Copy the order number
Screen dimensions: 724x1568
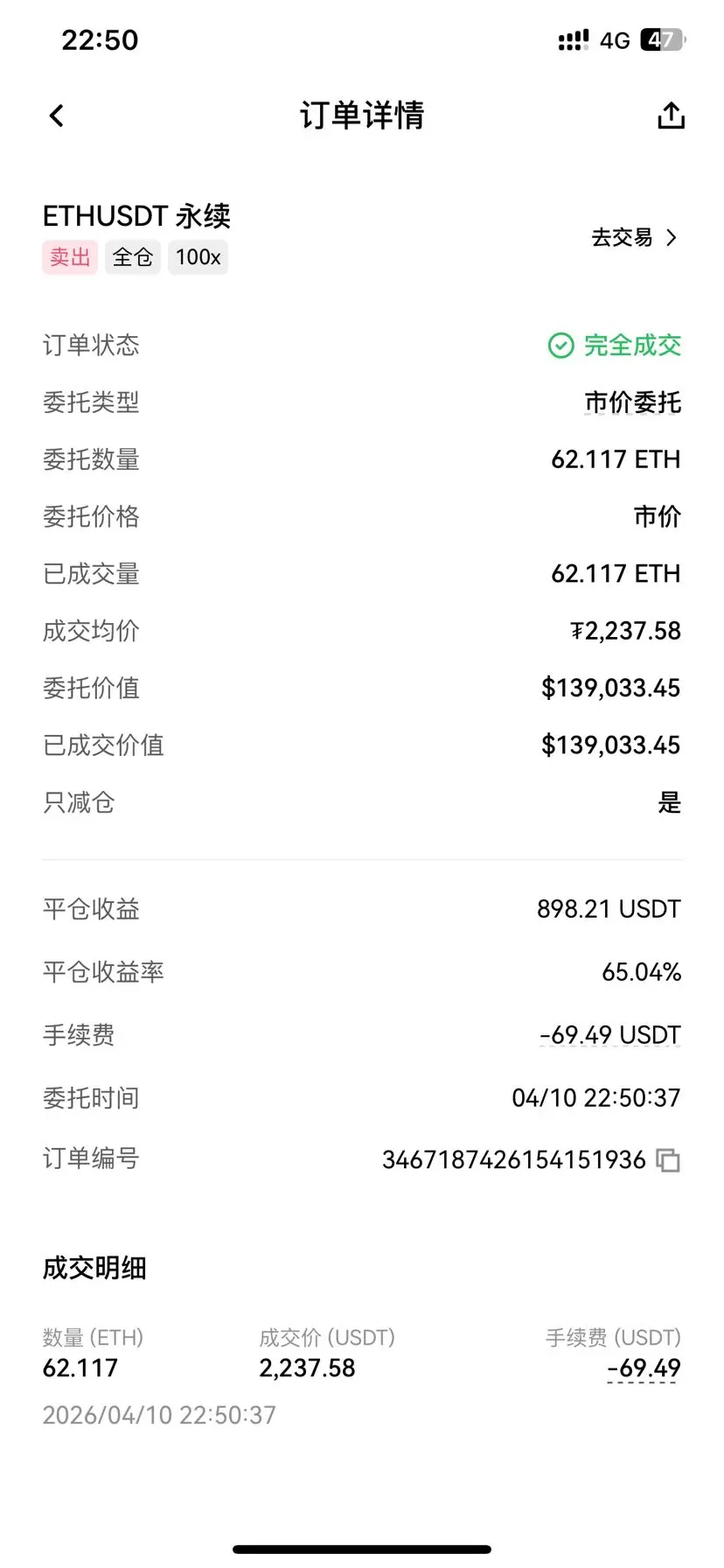tap(669, 1160)
